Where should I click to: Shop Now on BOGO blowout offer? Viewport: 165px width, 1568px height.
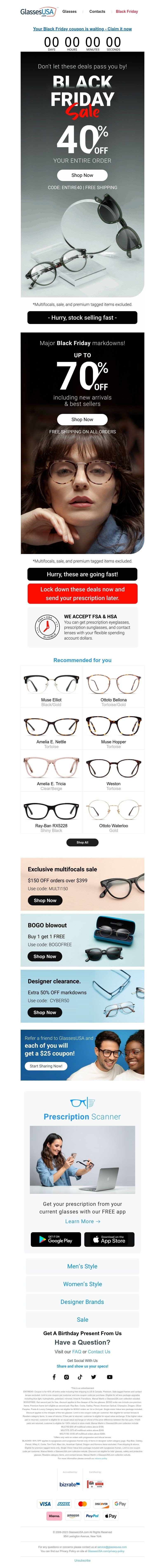[x=45, y=956]
